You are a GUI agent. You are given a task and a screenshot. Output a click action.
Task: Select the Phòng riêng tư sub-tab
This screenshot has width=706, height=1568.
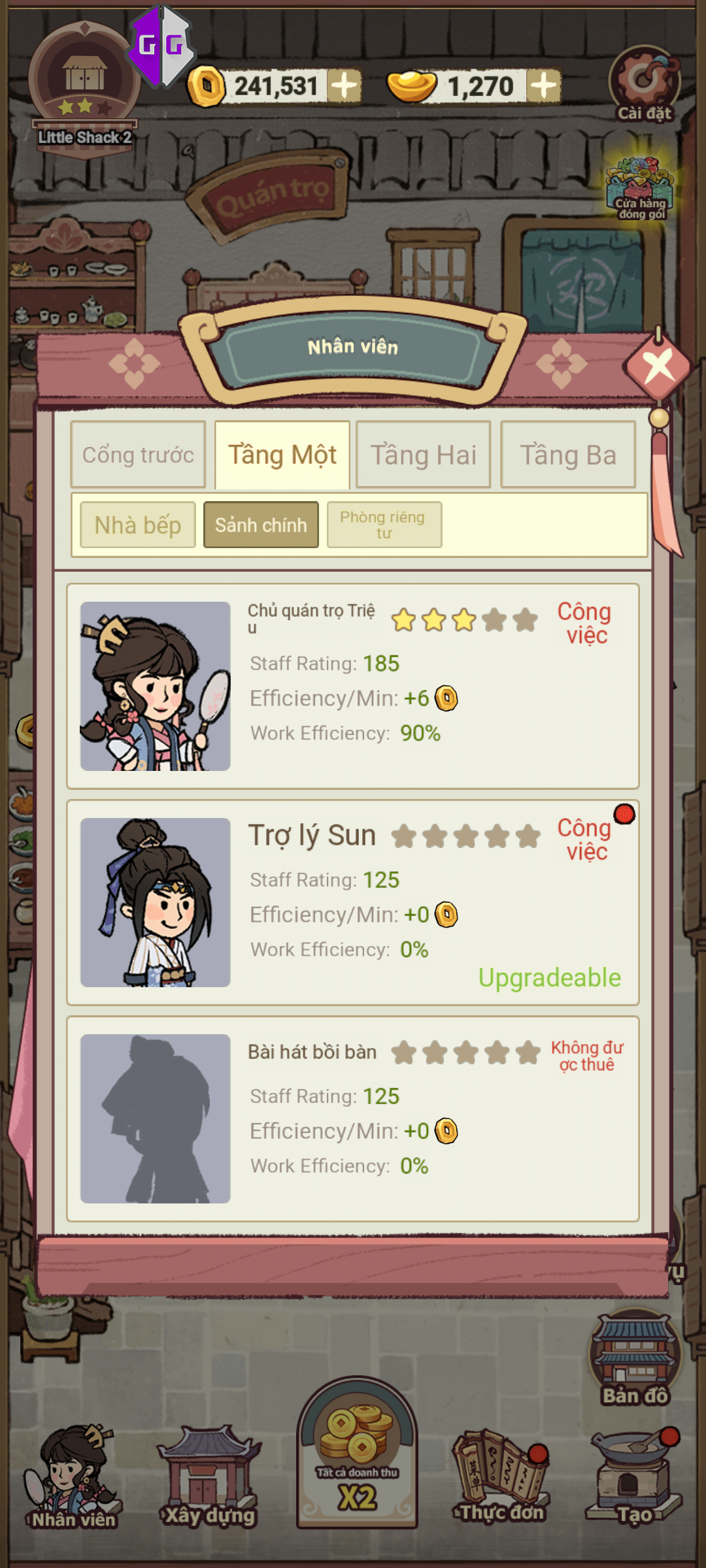click(384, 525)
